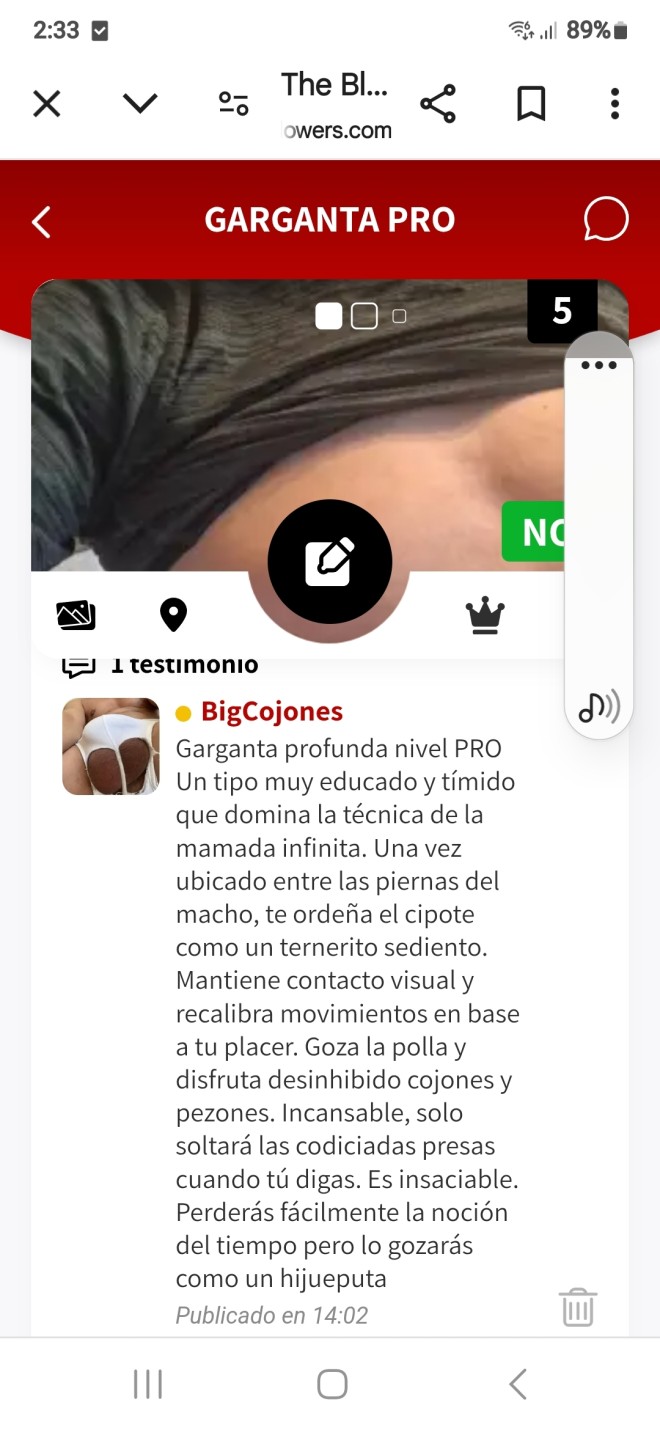View BigCojones profile picture
Screen dimensions: 660x1430
tap(111, 746)
